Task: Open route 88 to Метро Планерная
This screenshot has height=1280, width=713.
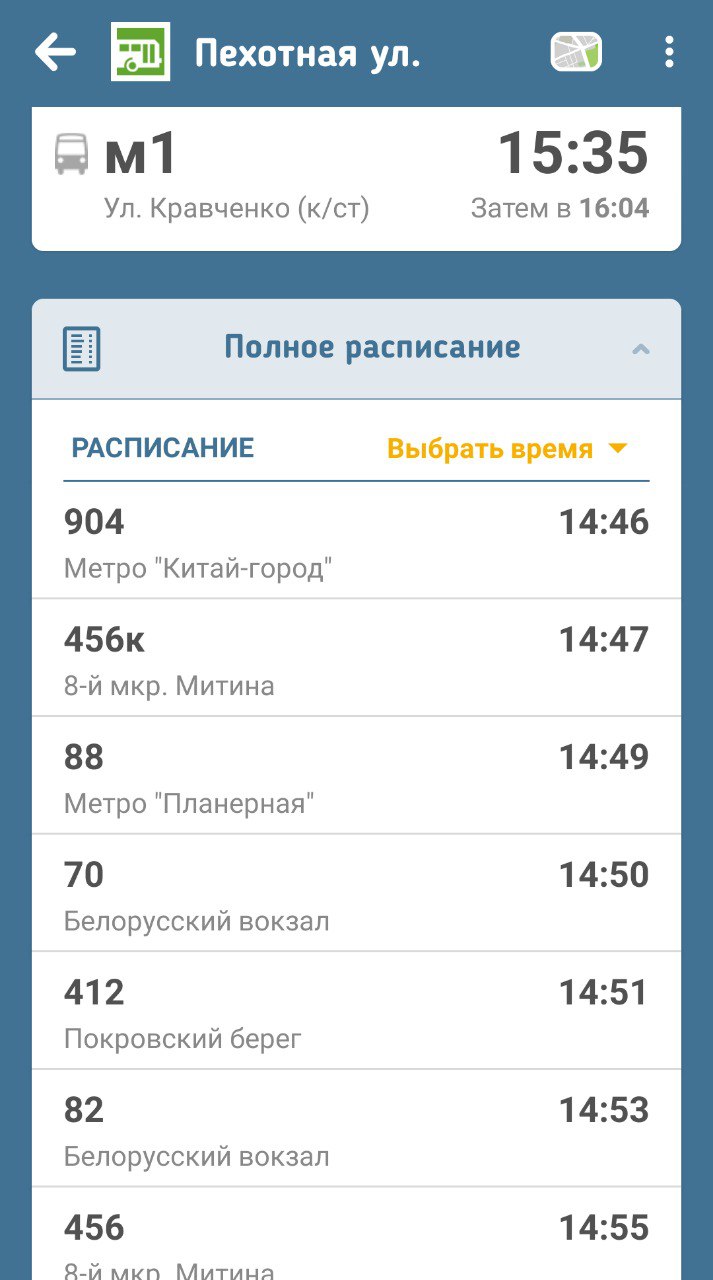Action: pos(356,777)
